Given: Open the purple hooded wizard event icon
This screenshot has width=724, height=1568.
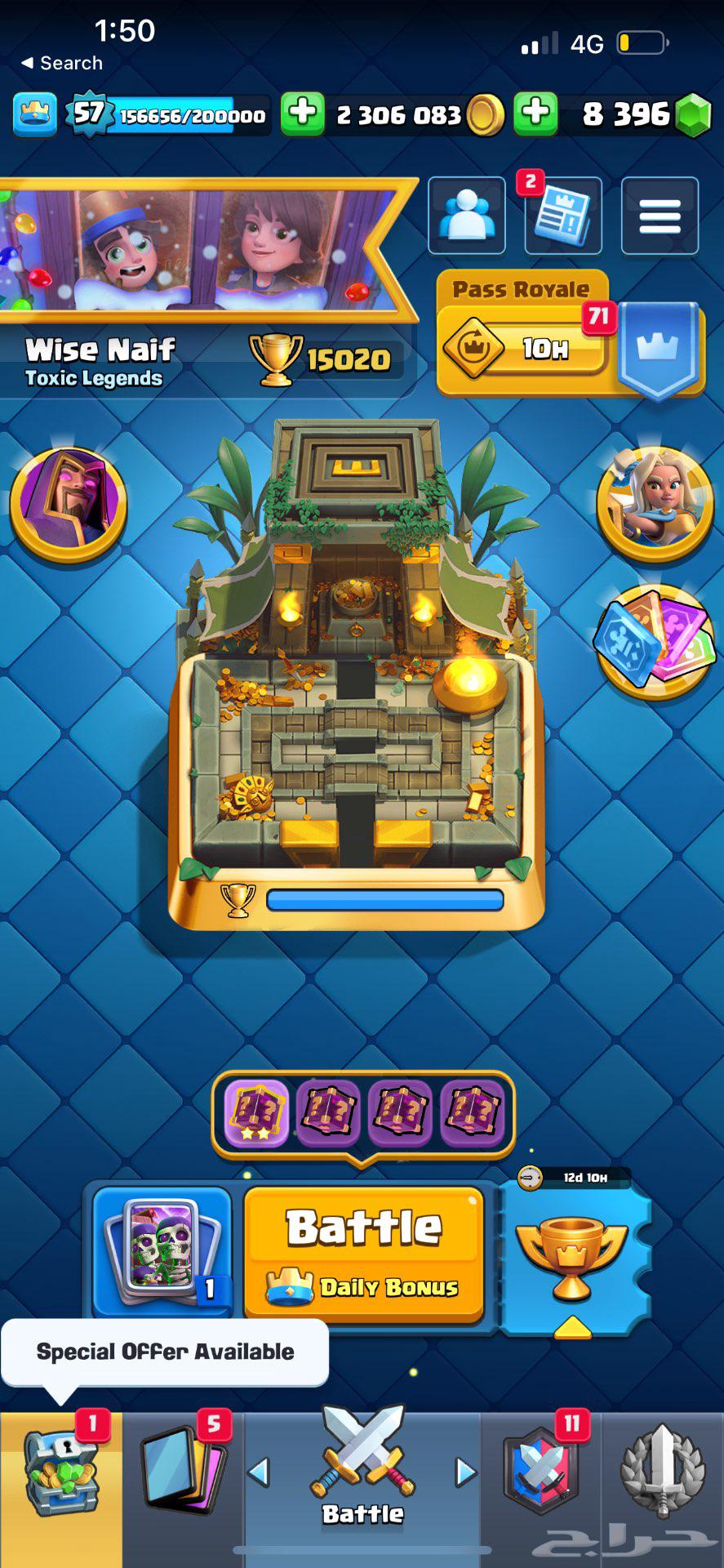Looking at the screenshot, I should (x=69, y=502).
